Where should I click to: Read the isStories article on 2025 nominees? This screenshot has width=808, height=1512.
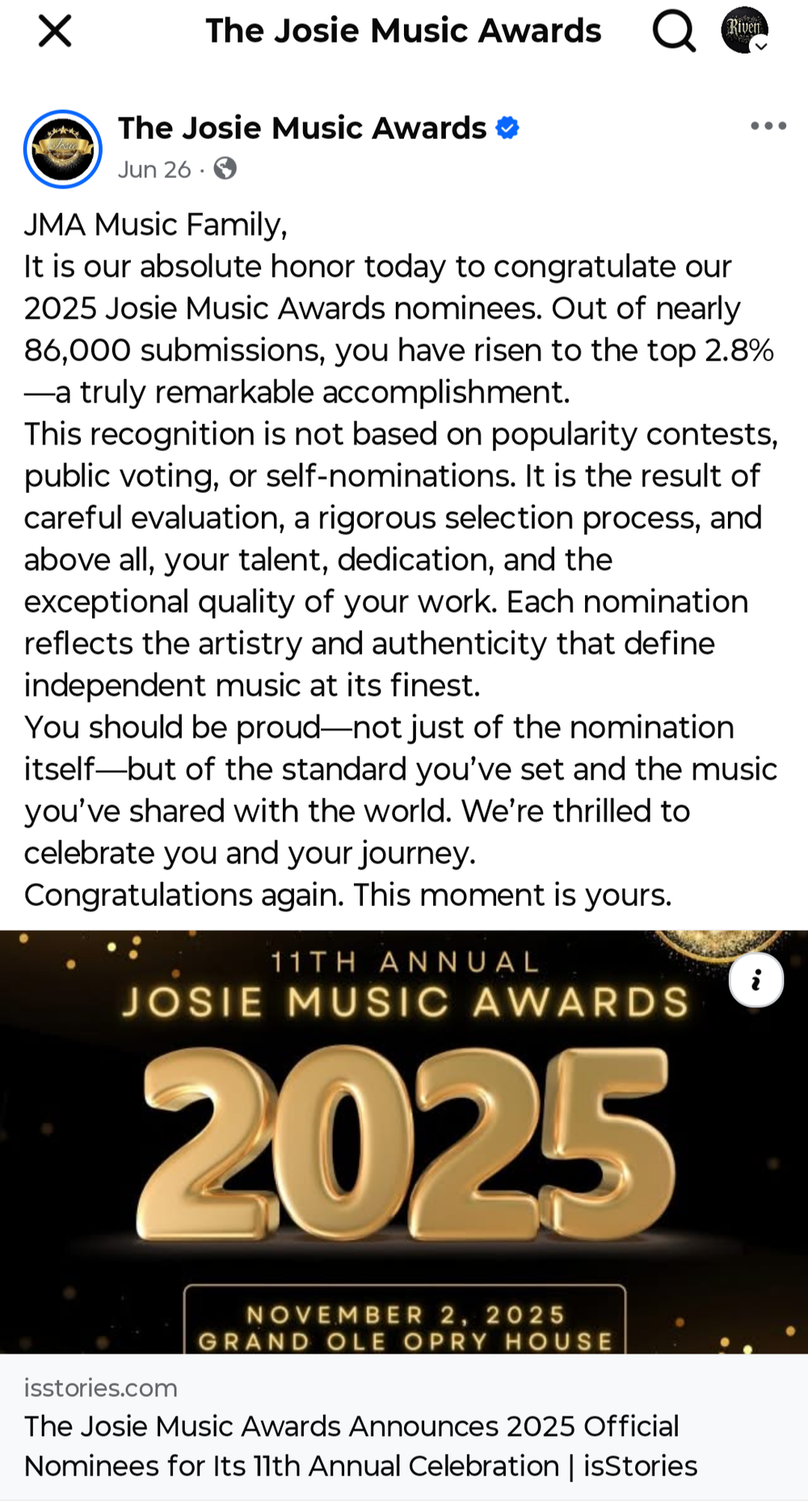tap(360, 1446)
